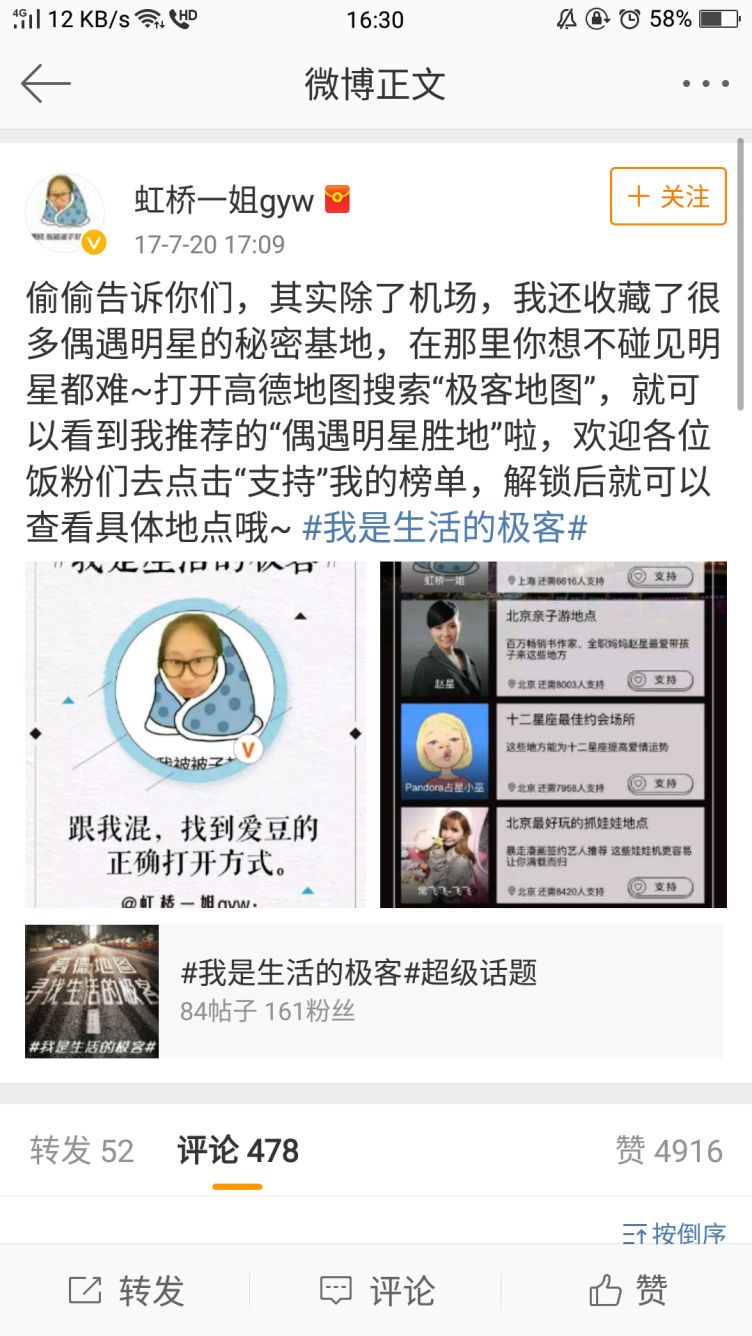Open the #我是生活的极客#超级话题 card

point(373,991)
